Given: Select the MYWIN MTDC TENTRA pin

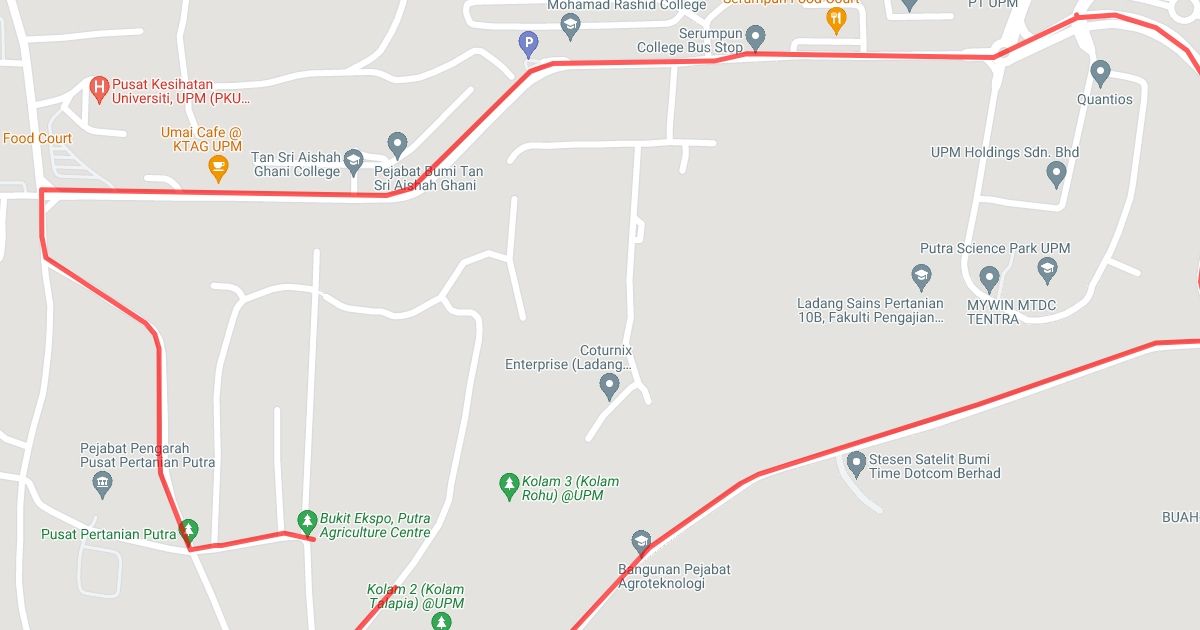Looking at the screenshot, I should pyautogui.click(x=989, y=277).
